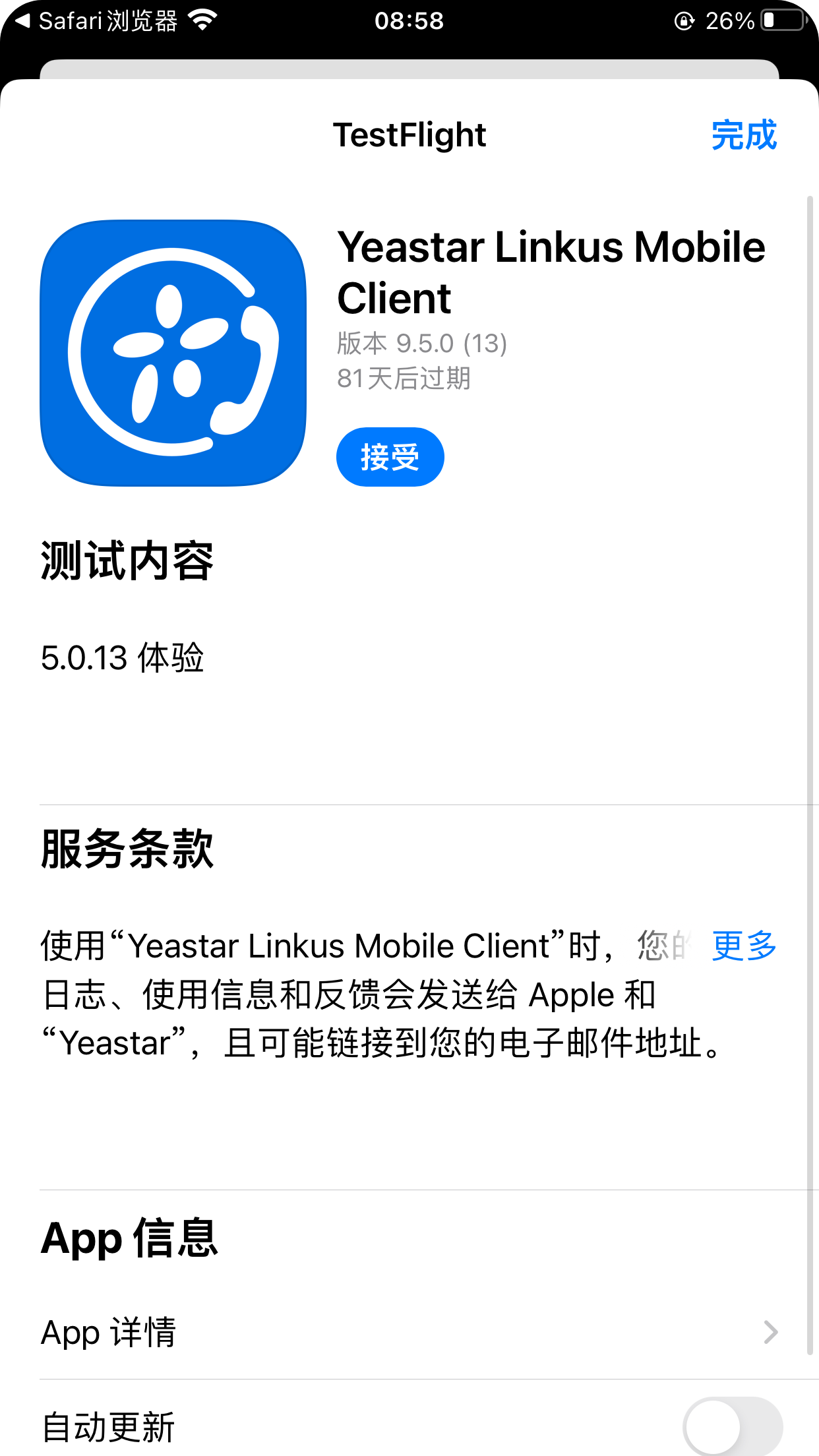The image size is (819, 1456).
Task: Accept the Yeastar Linkus beta with 接受
Action: [390, 457]
